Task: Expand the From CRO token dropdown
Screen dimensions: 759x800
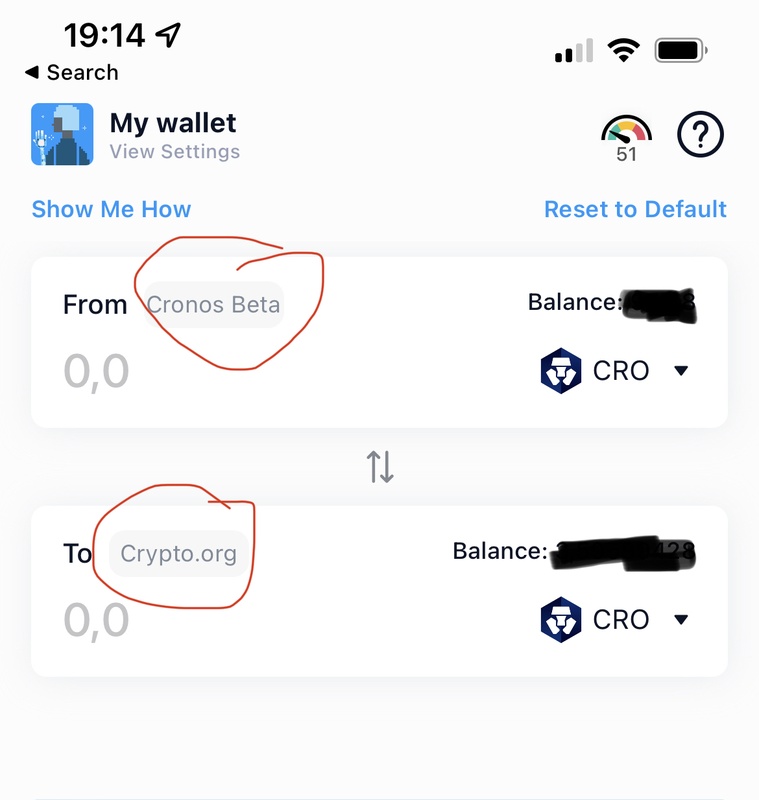Action: tap(615, 371)
